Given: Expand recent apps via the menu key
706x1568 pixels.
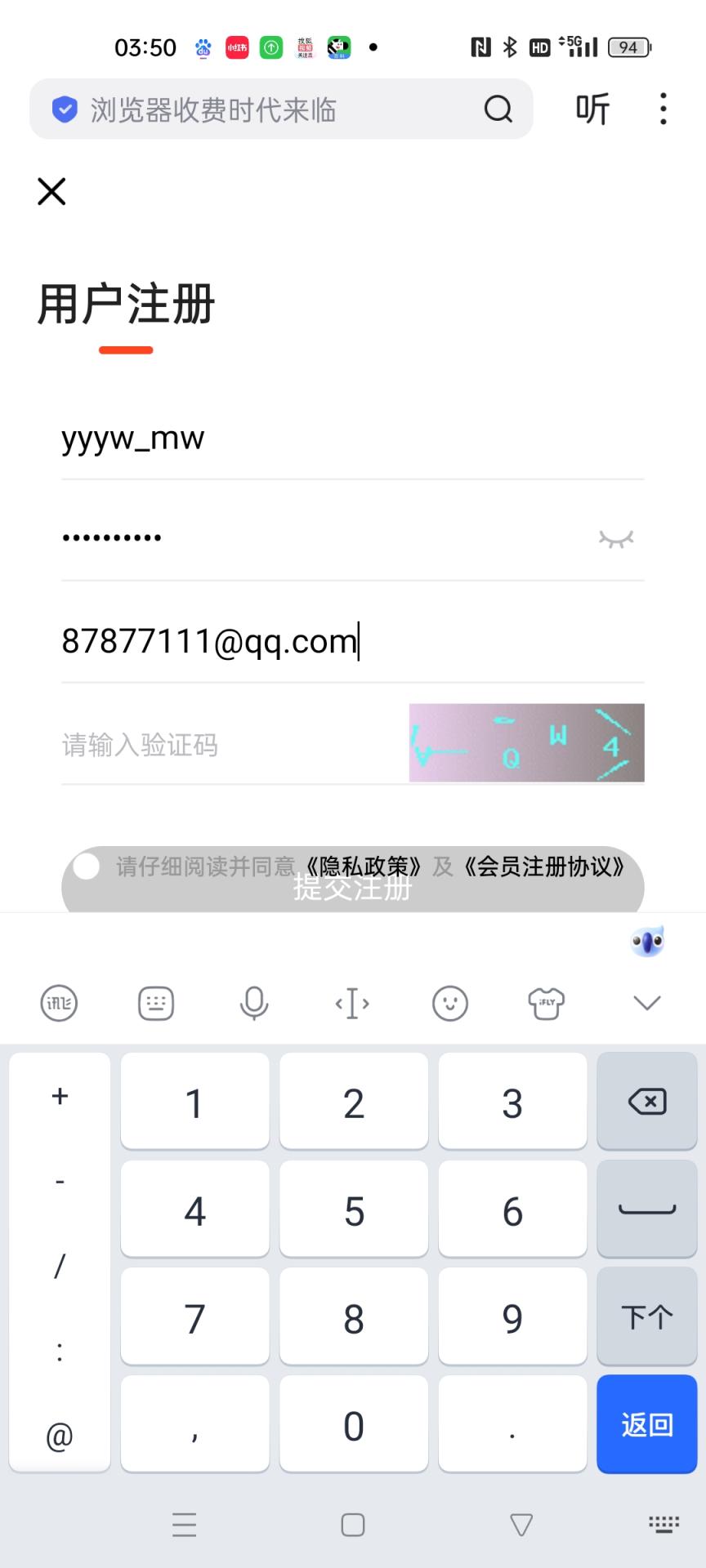Looking at the screenshot, I should 185,1524.
